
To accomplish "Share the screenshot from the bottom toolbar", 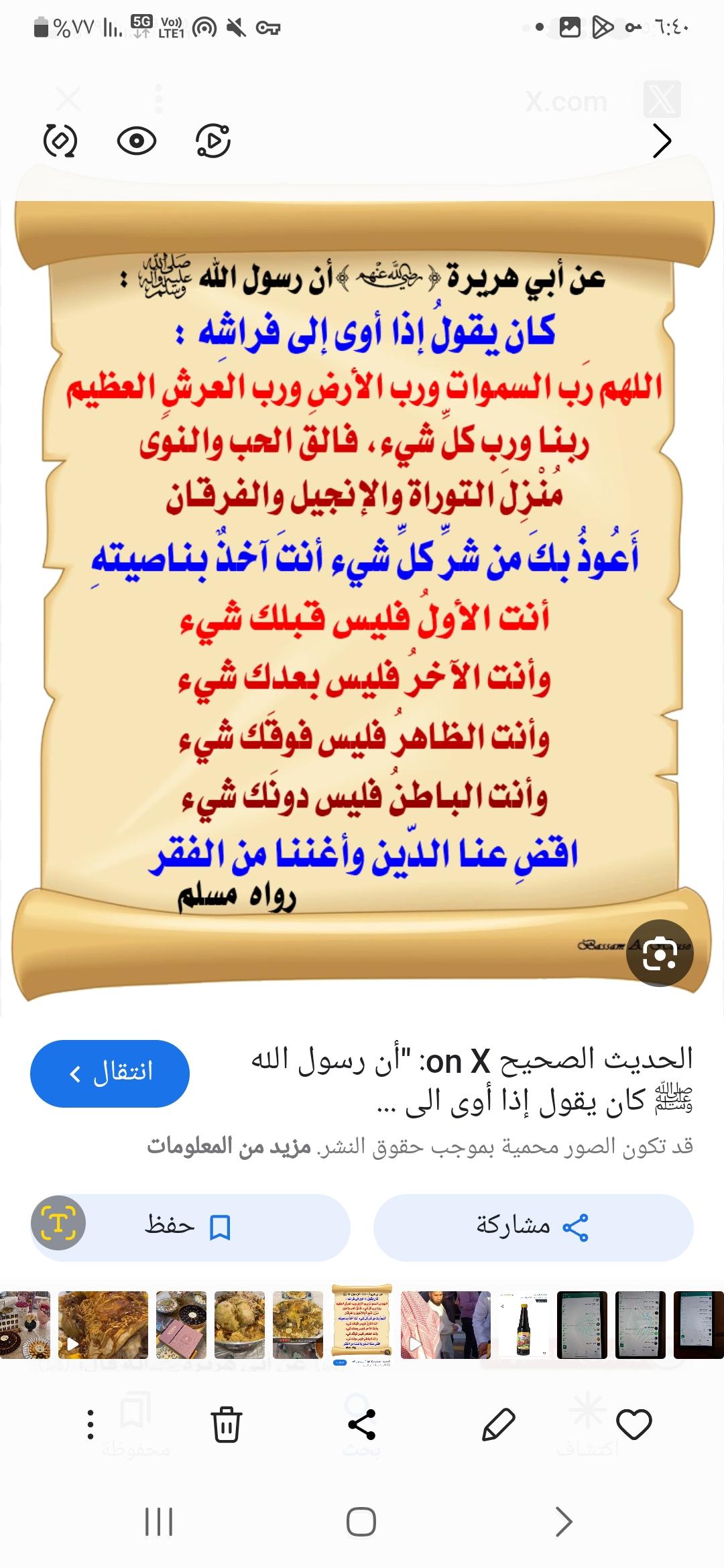I will (x=362, y=1424).
